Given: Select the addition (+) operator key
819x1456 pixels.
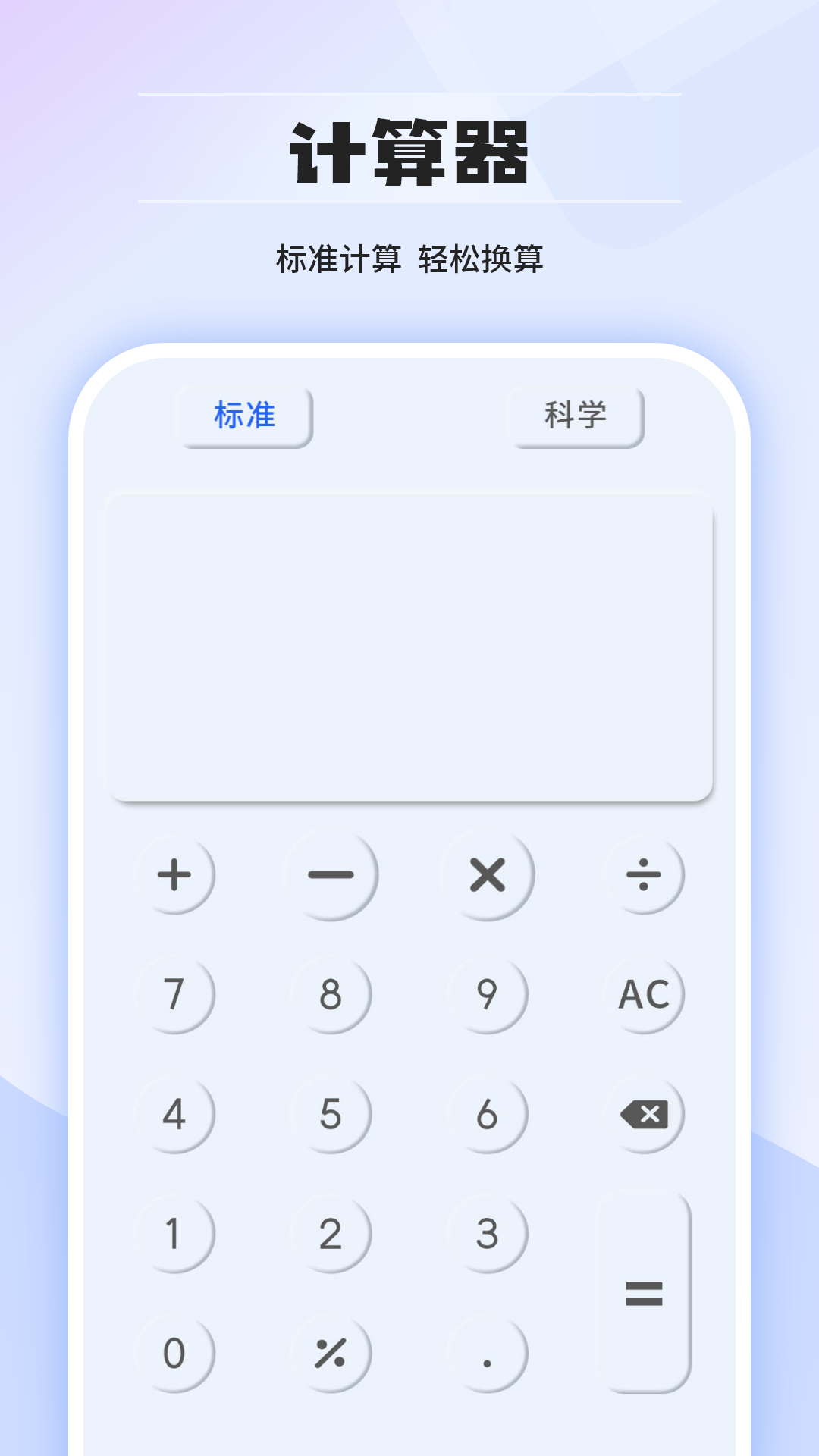Looking at the screenshot, I should tap(175, 876).
